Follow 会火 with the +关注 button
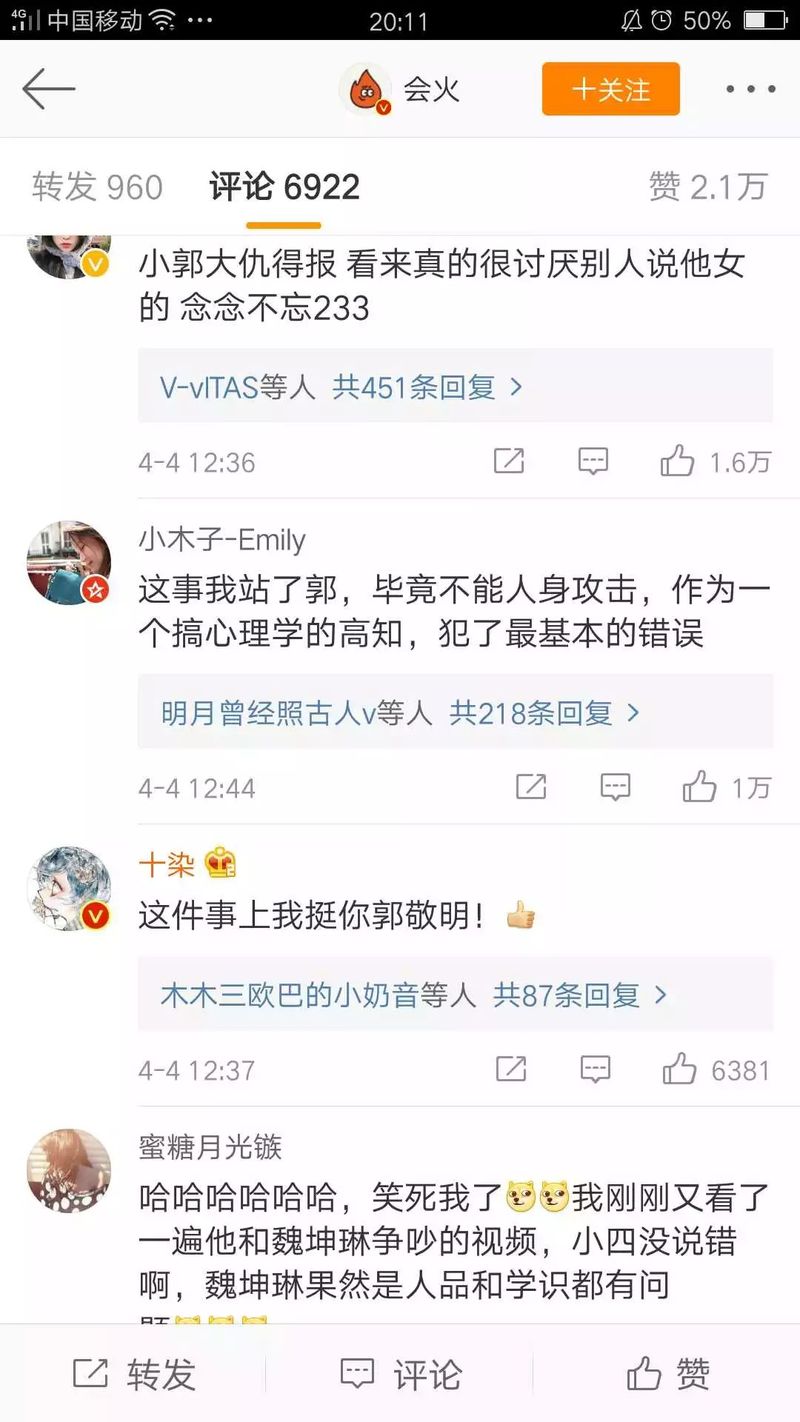 [610, 89]
